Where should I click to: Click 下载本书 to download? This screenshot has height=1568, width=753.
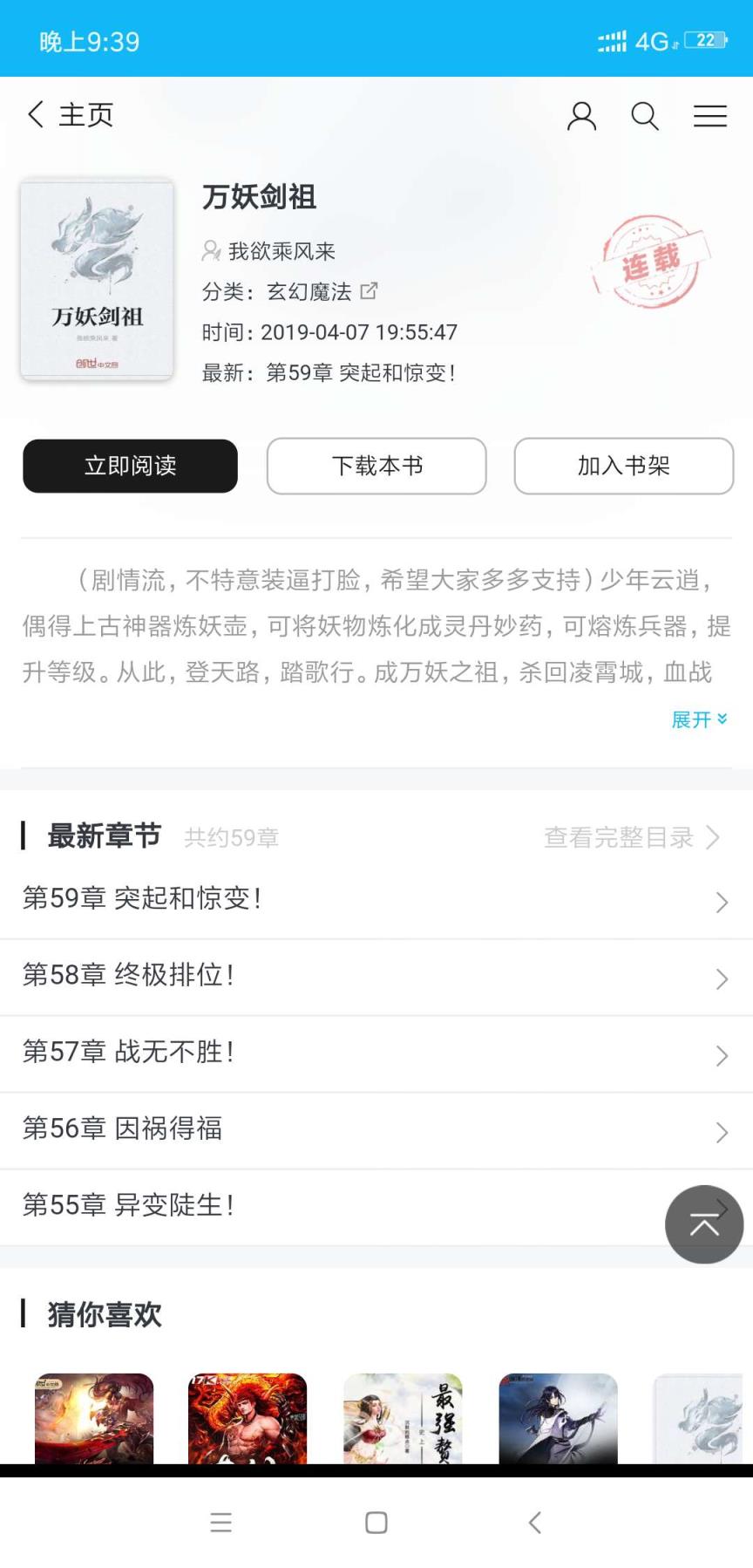click(x=376, y=466)
